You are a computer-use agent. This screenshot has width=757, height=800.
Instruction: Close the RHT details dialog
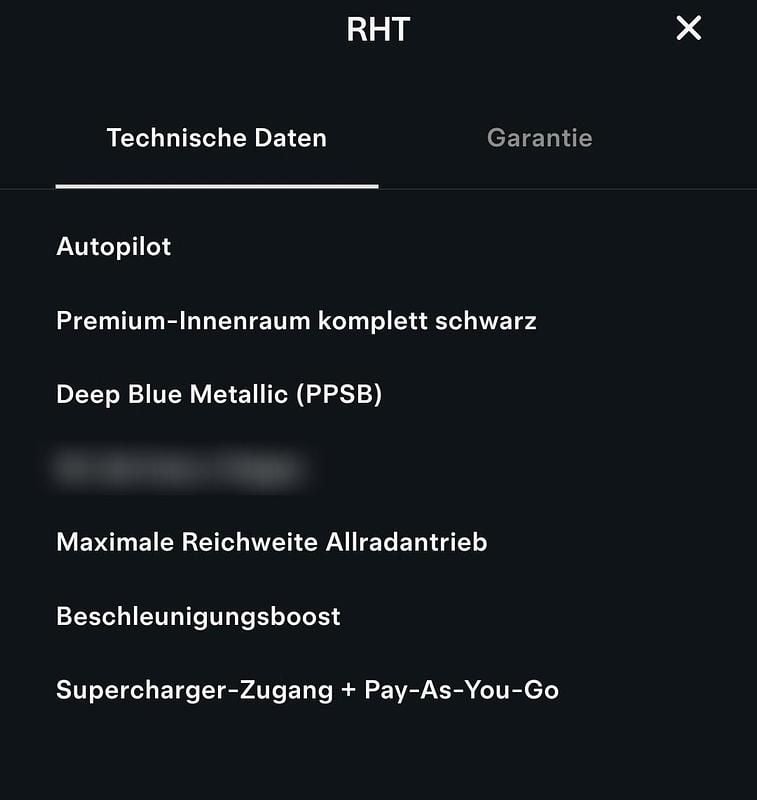[x=688, y=29]
